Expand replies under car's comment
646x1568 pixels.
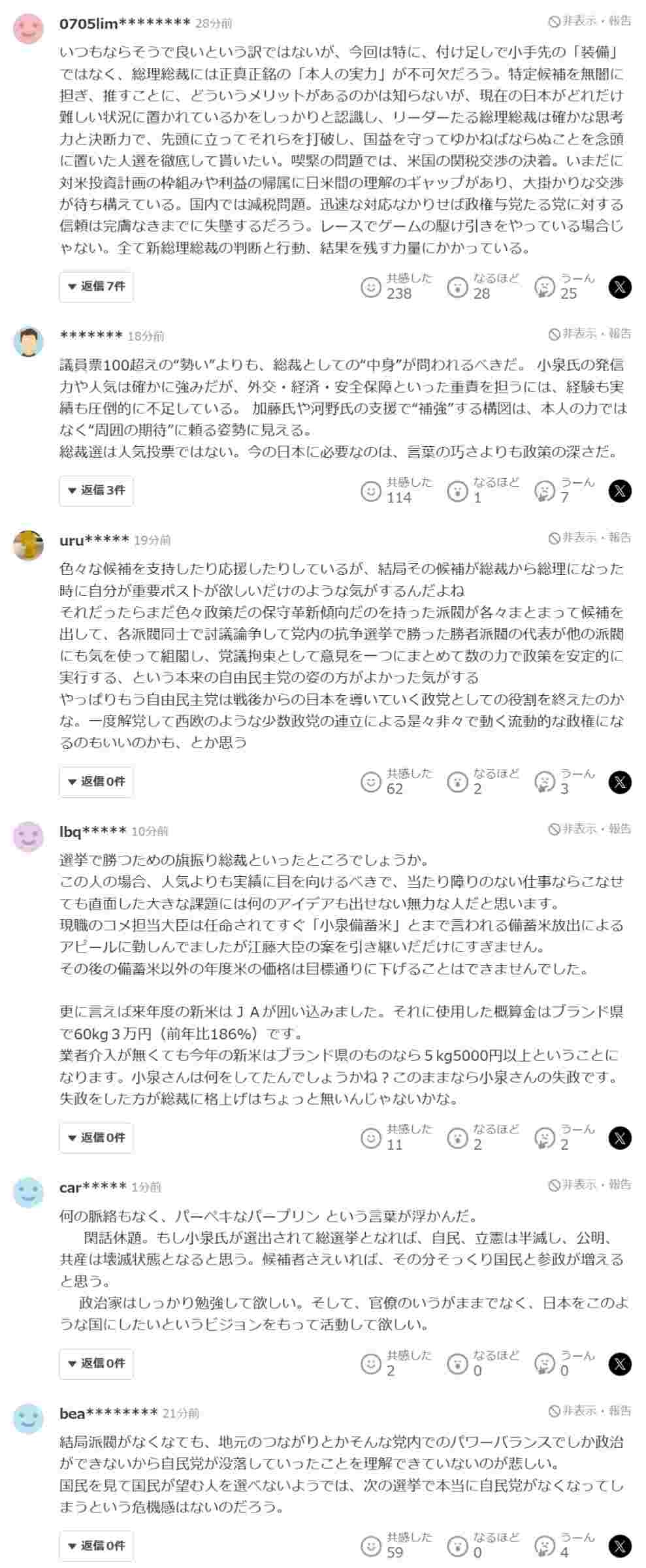click(x=96, y=1364)
